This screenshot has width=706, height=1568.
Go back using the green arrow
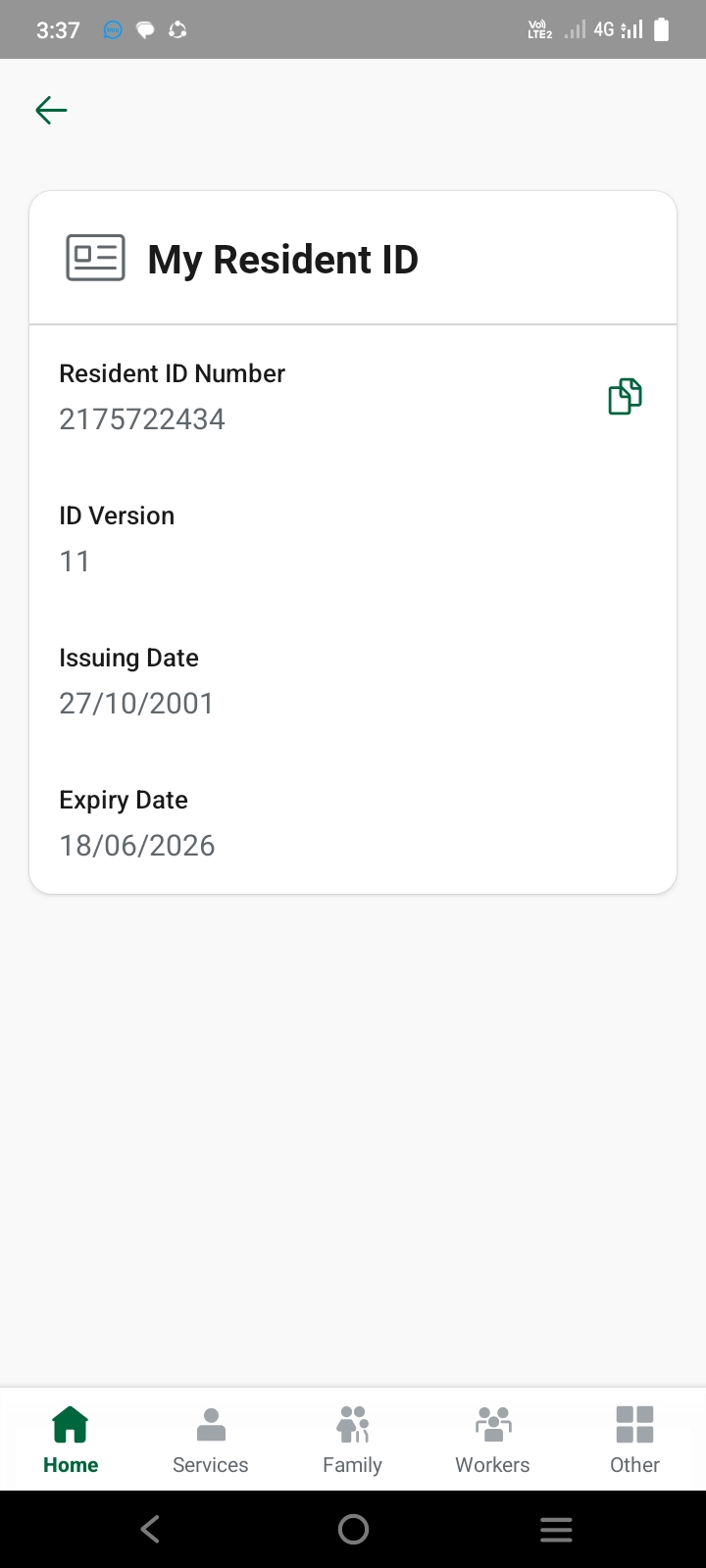(x=51, y=110)
